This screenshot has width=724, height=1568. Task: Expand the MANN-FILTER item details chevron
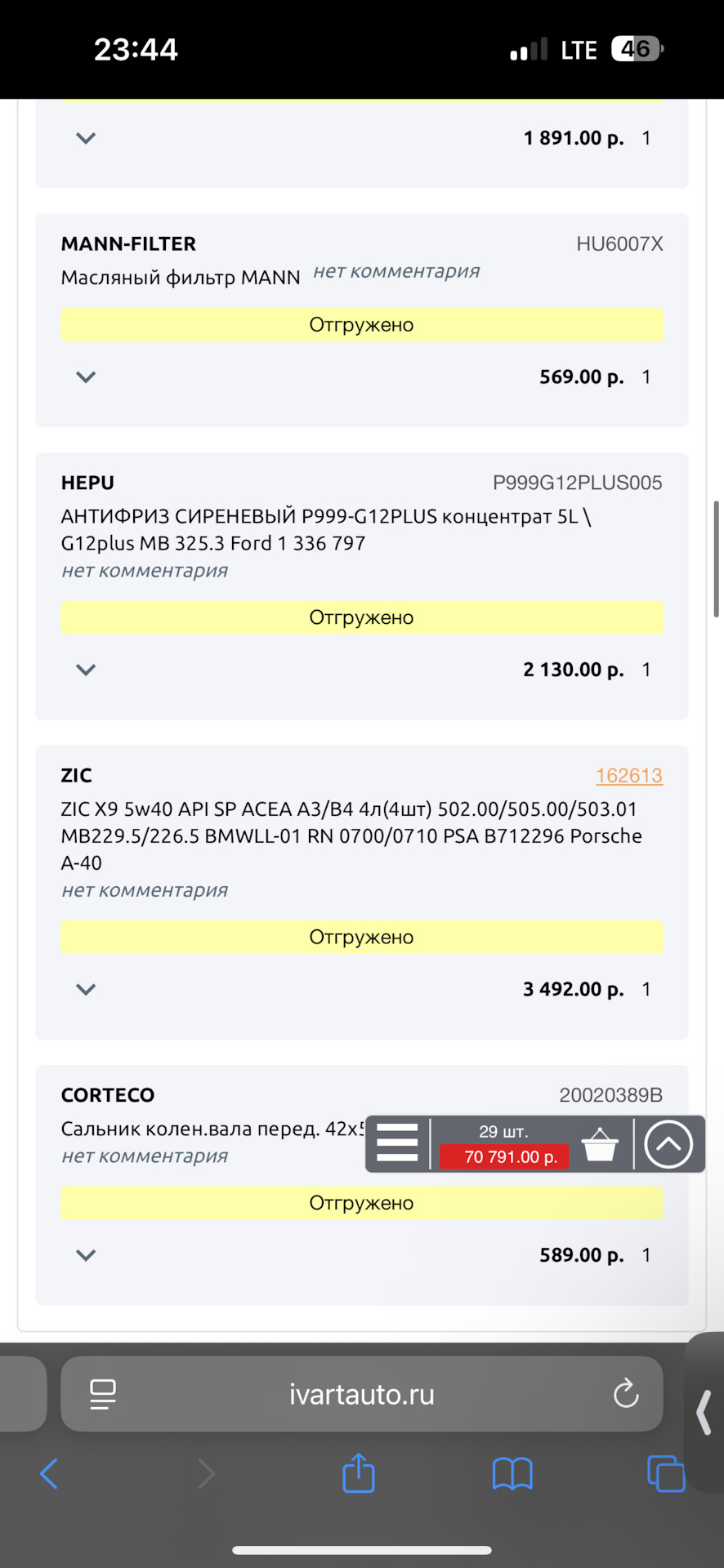(86, 376)
